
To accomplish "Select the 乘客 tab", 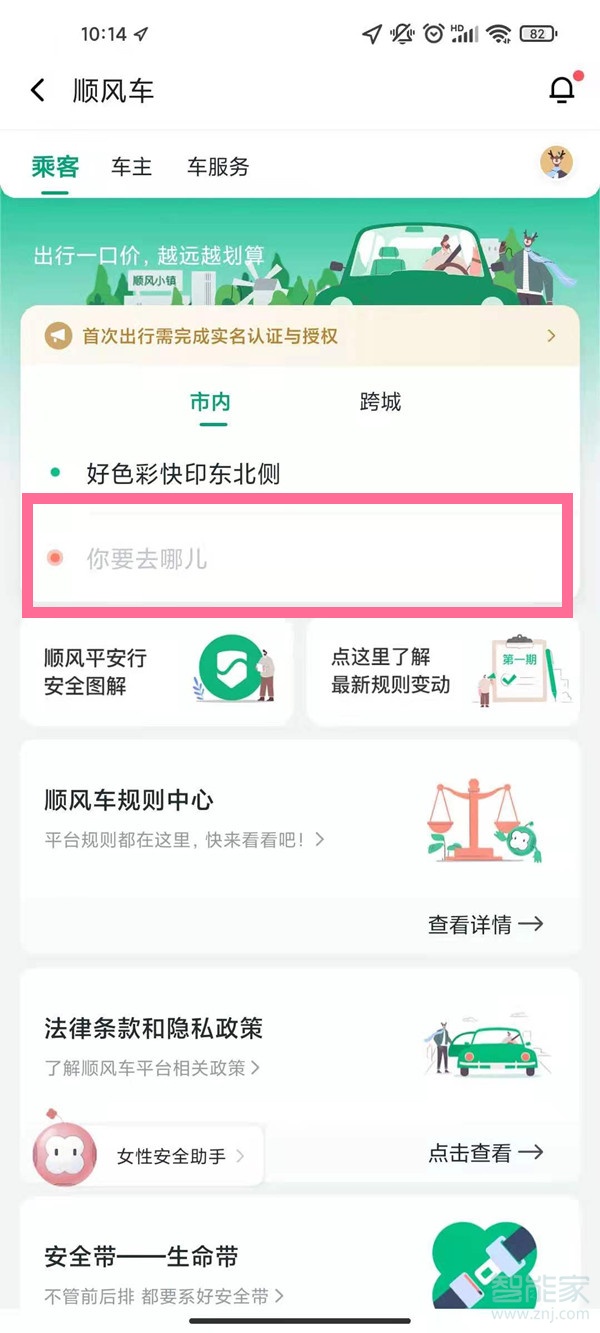I will point(55,167).
